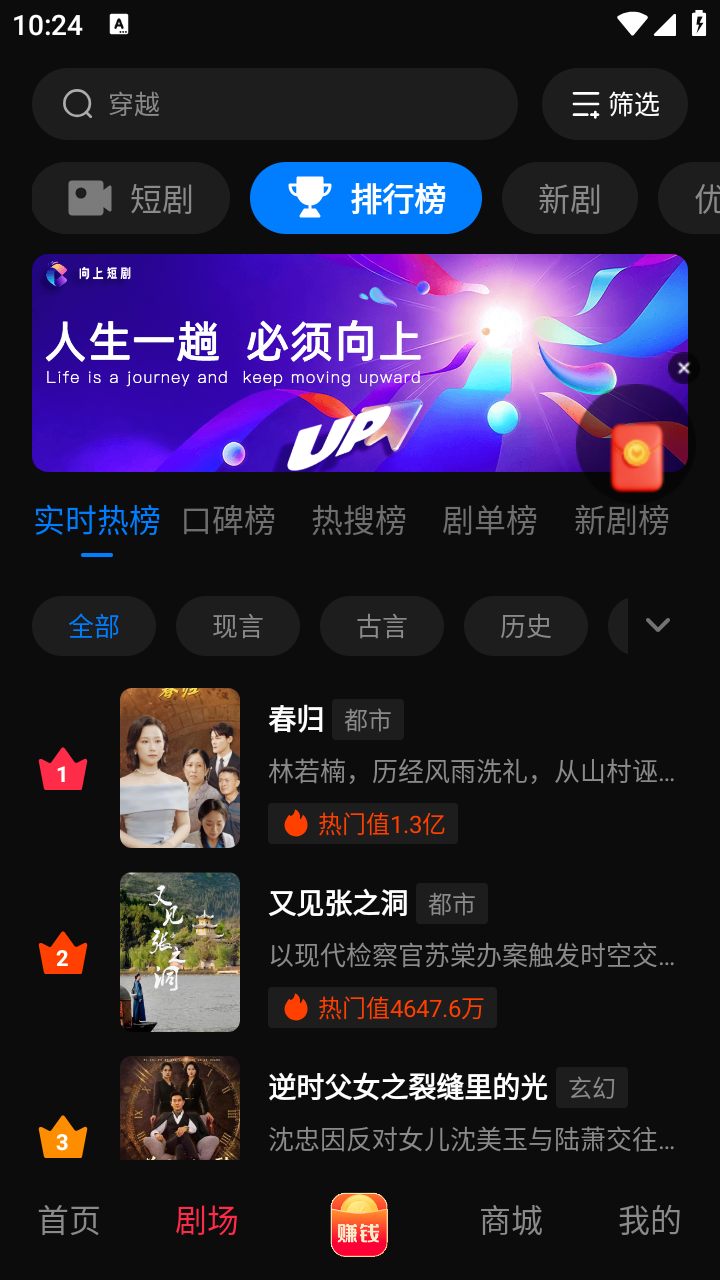720x1280 pixels.
Task: View the 剧单榜 ranking list
Action: tap(490, 520)
